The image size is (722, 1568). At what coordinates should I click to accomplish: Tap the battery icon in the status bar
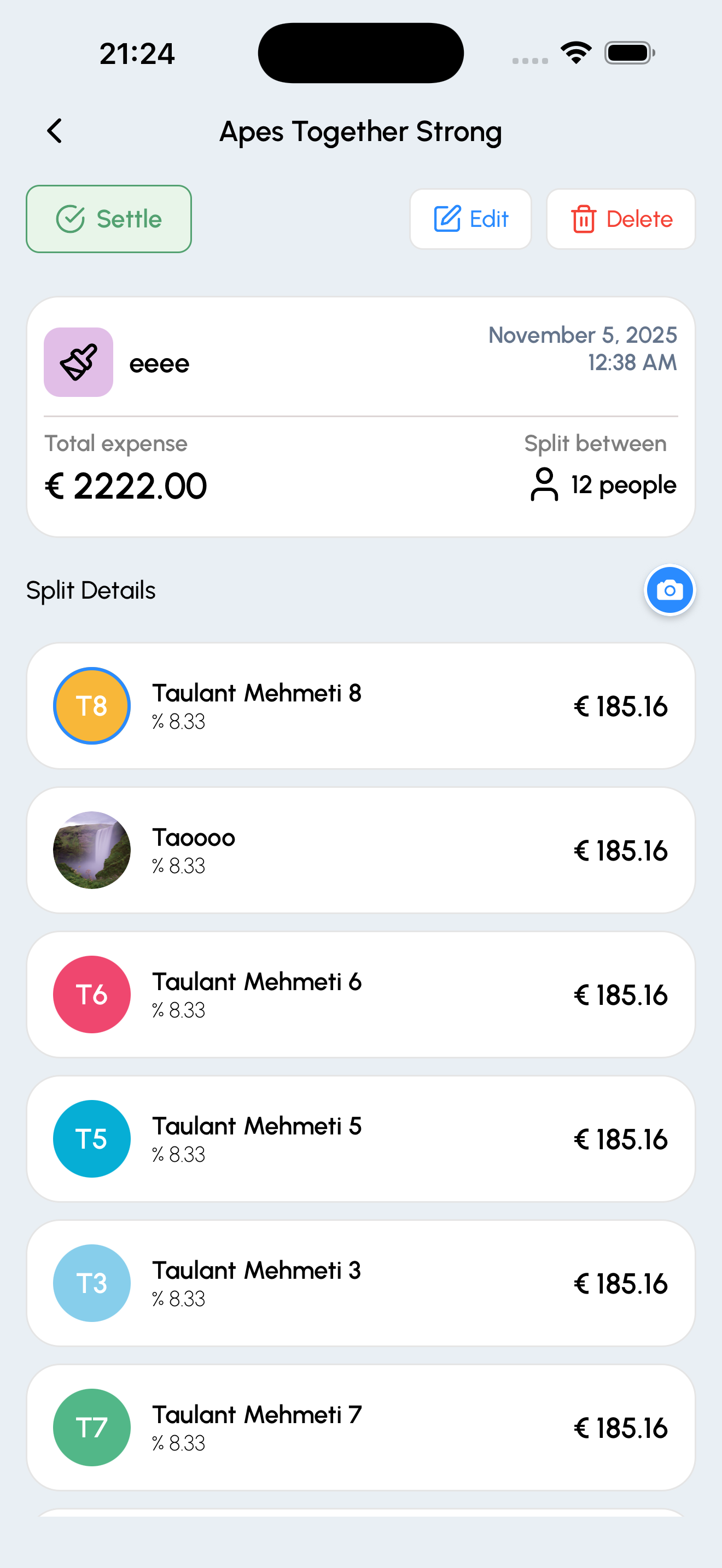tap(629, 53)
